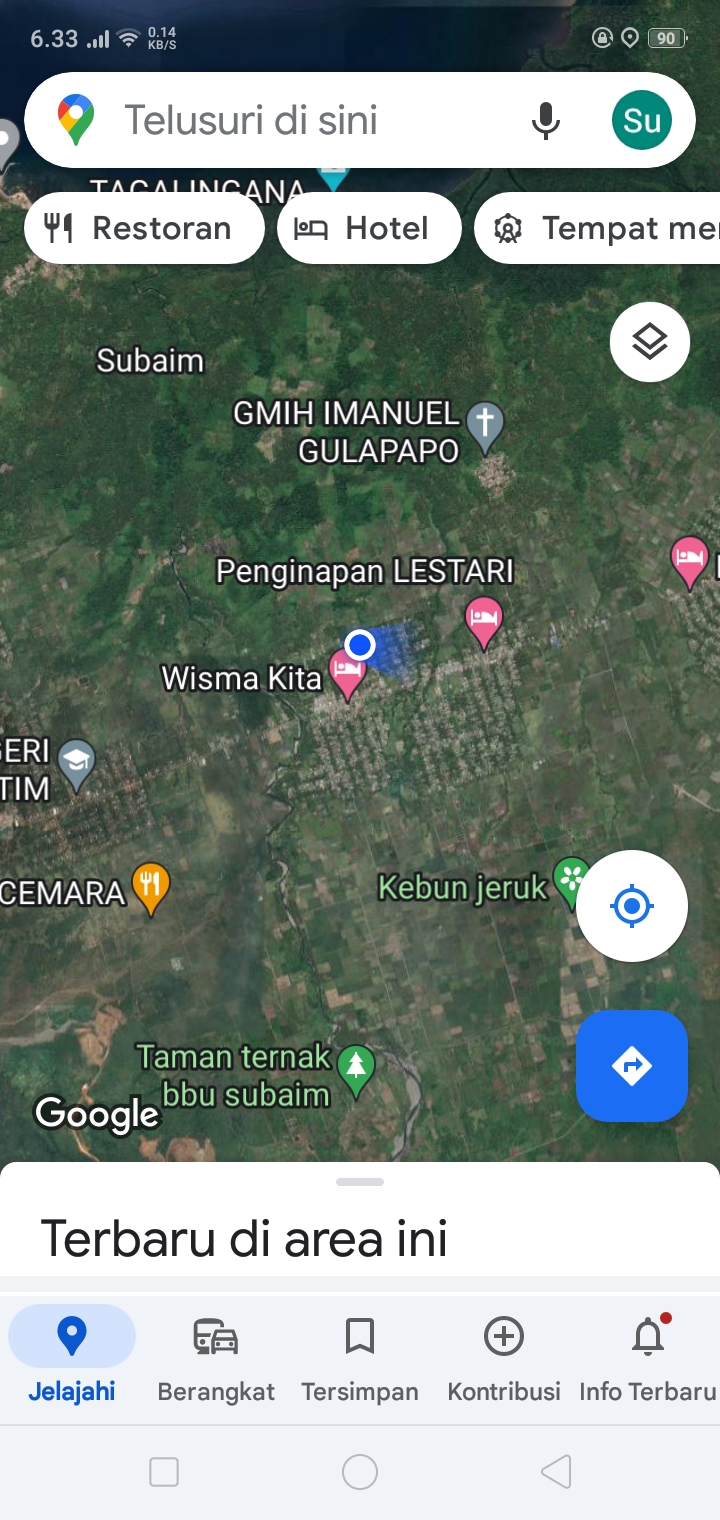Select the Restoran chip
The width and height of the screenshot is (720, 1520).
pos(144,228)
